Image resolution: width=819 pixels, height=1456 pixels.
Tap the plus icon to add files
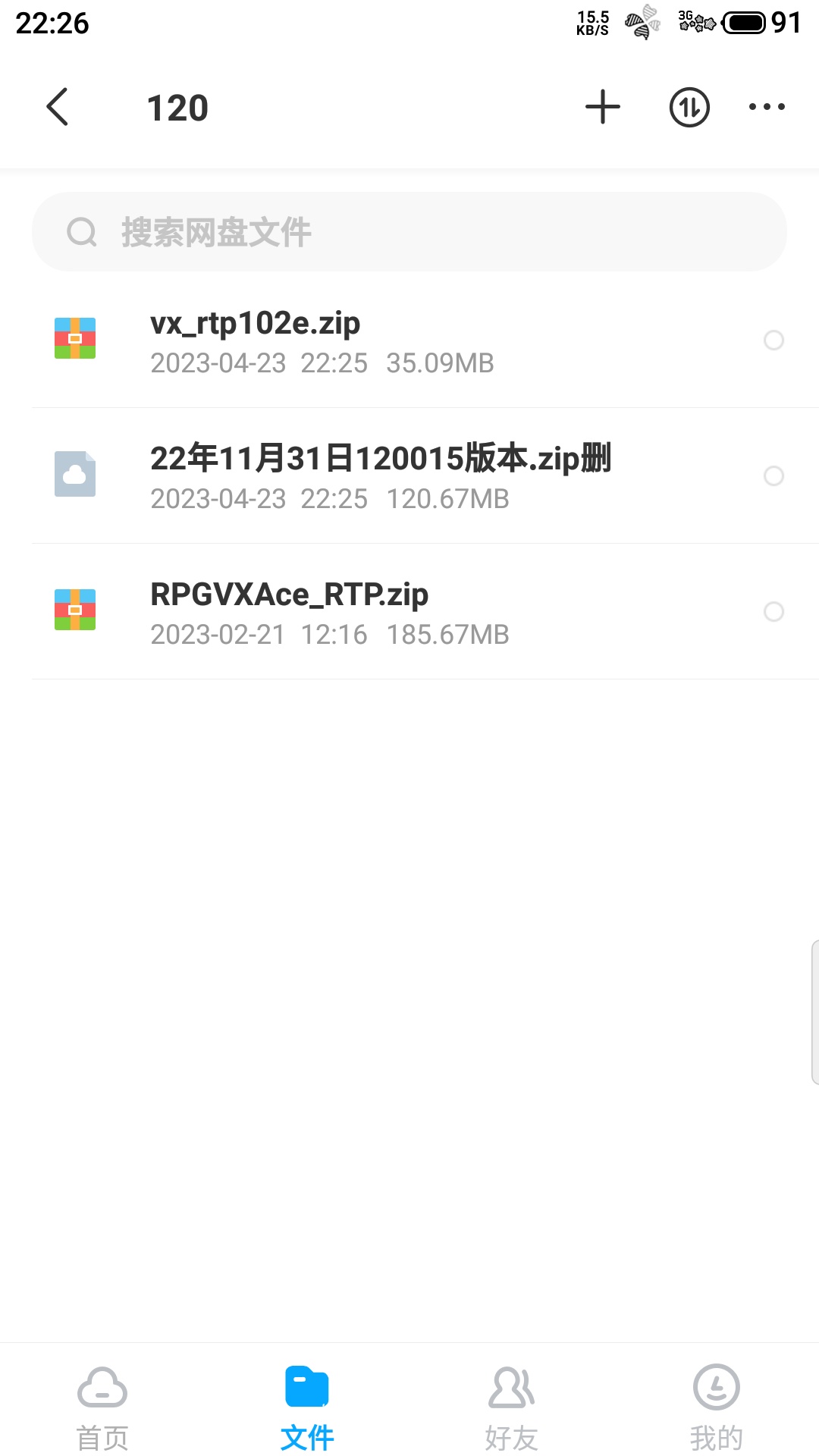point(603,107)
